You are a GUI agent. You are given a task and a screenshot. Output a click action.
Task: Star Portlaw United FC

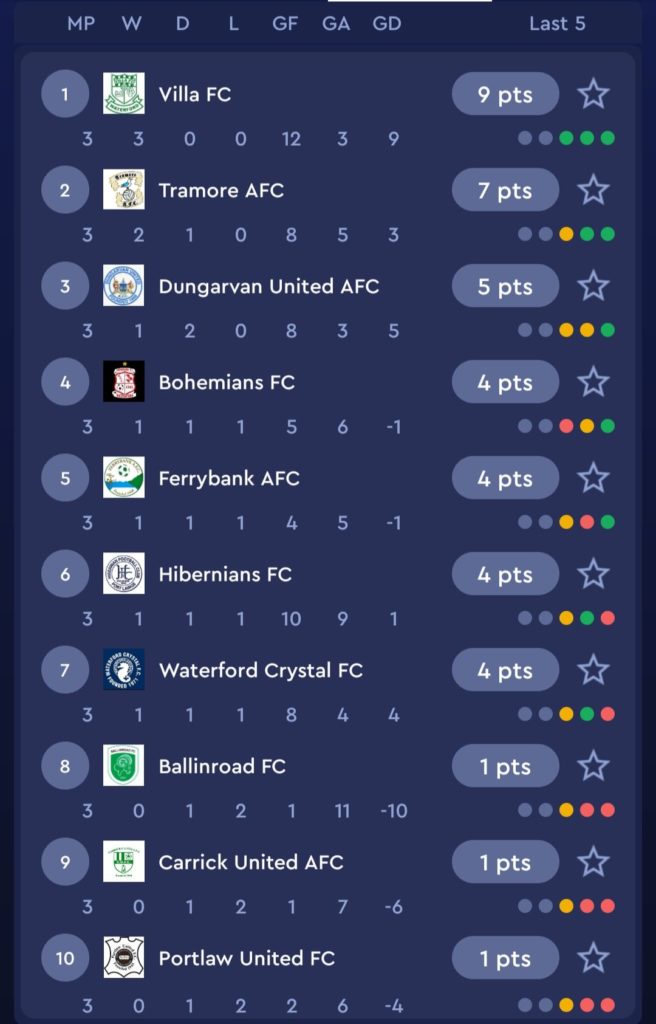coord(593,958)
